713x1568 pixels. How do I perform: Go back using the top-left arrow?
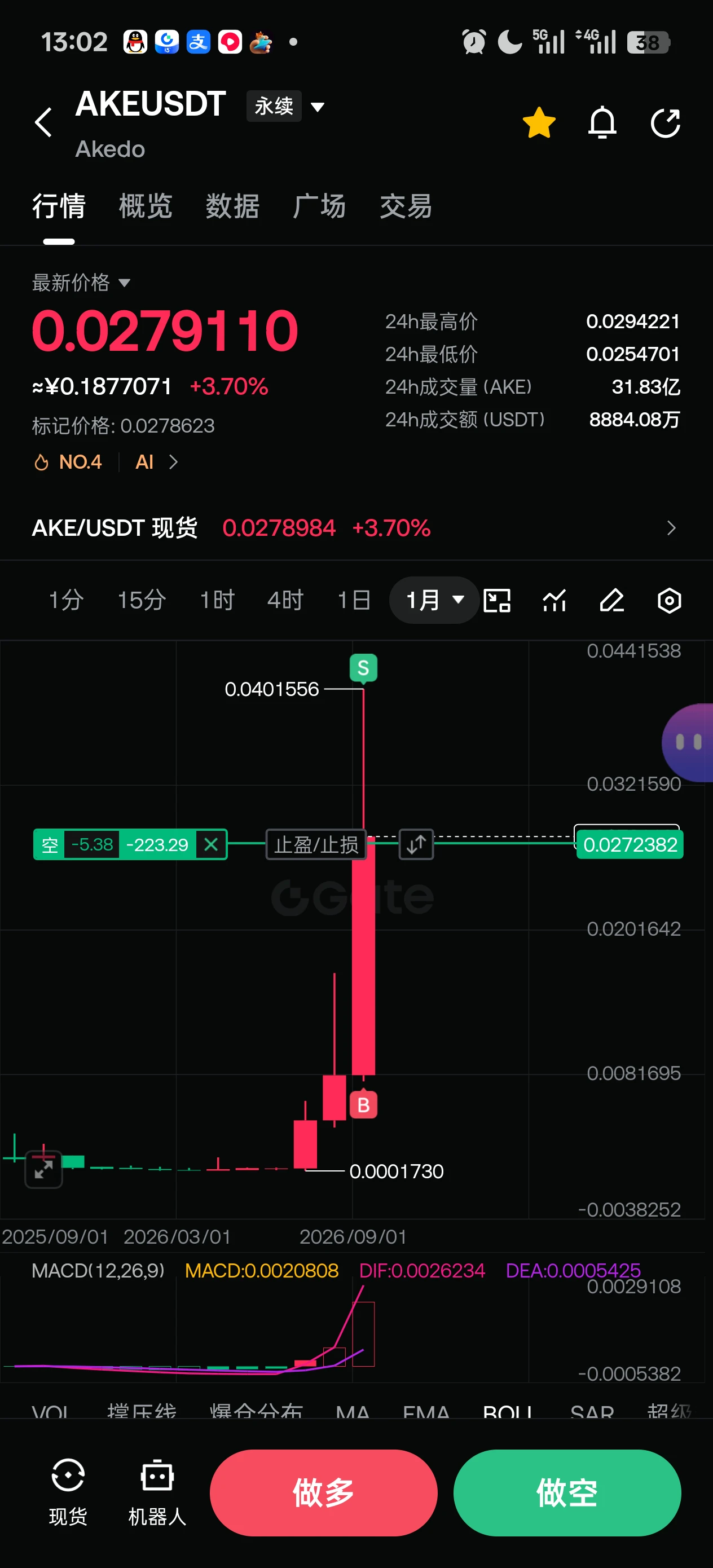pos(43,123)
